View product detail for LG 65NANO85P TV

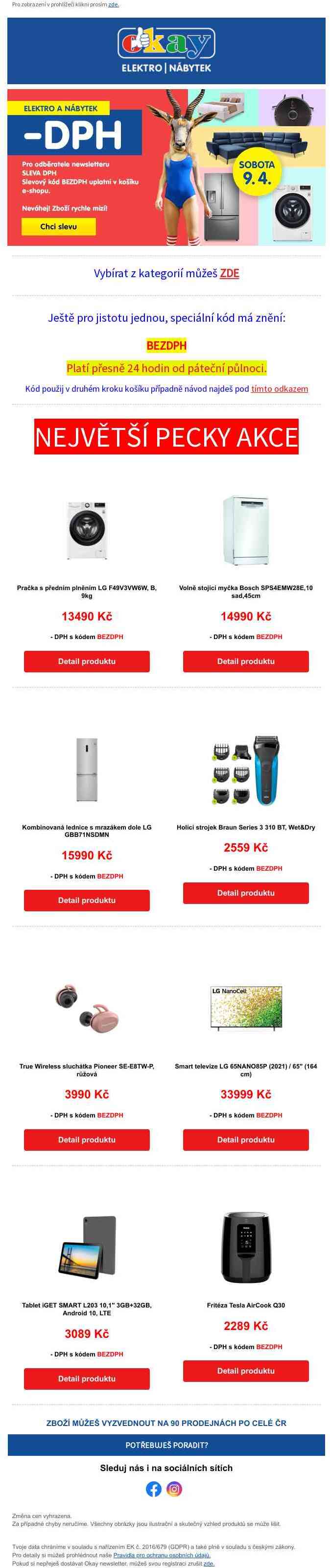click(245, 1140)
